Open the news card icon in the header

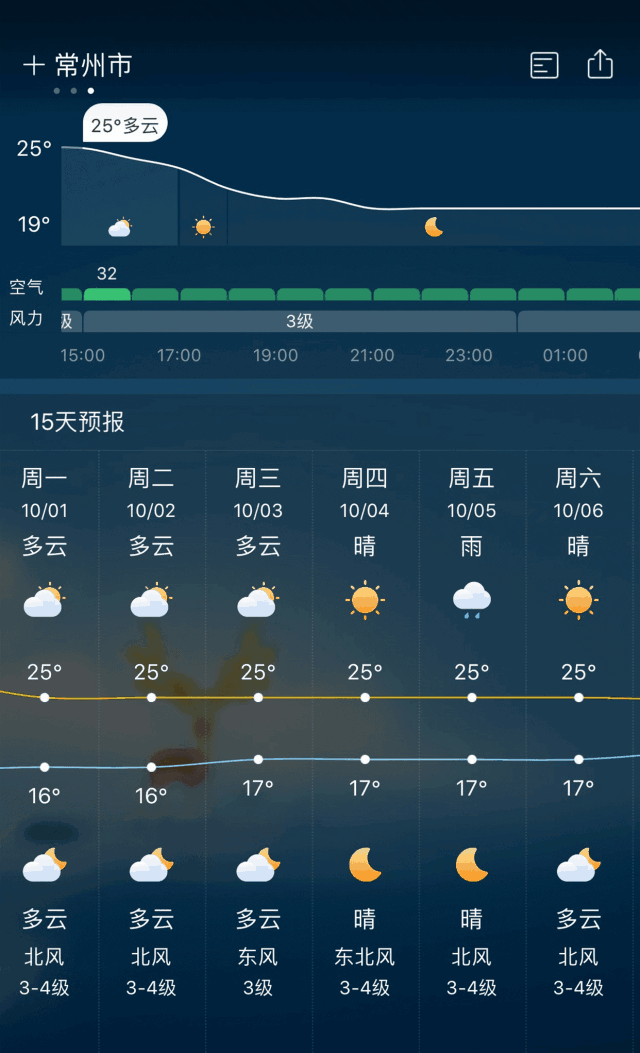544,65
